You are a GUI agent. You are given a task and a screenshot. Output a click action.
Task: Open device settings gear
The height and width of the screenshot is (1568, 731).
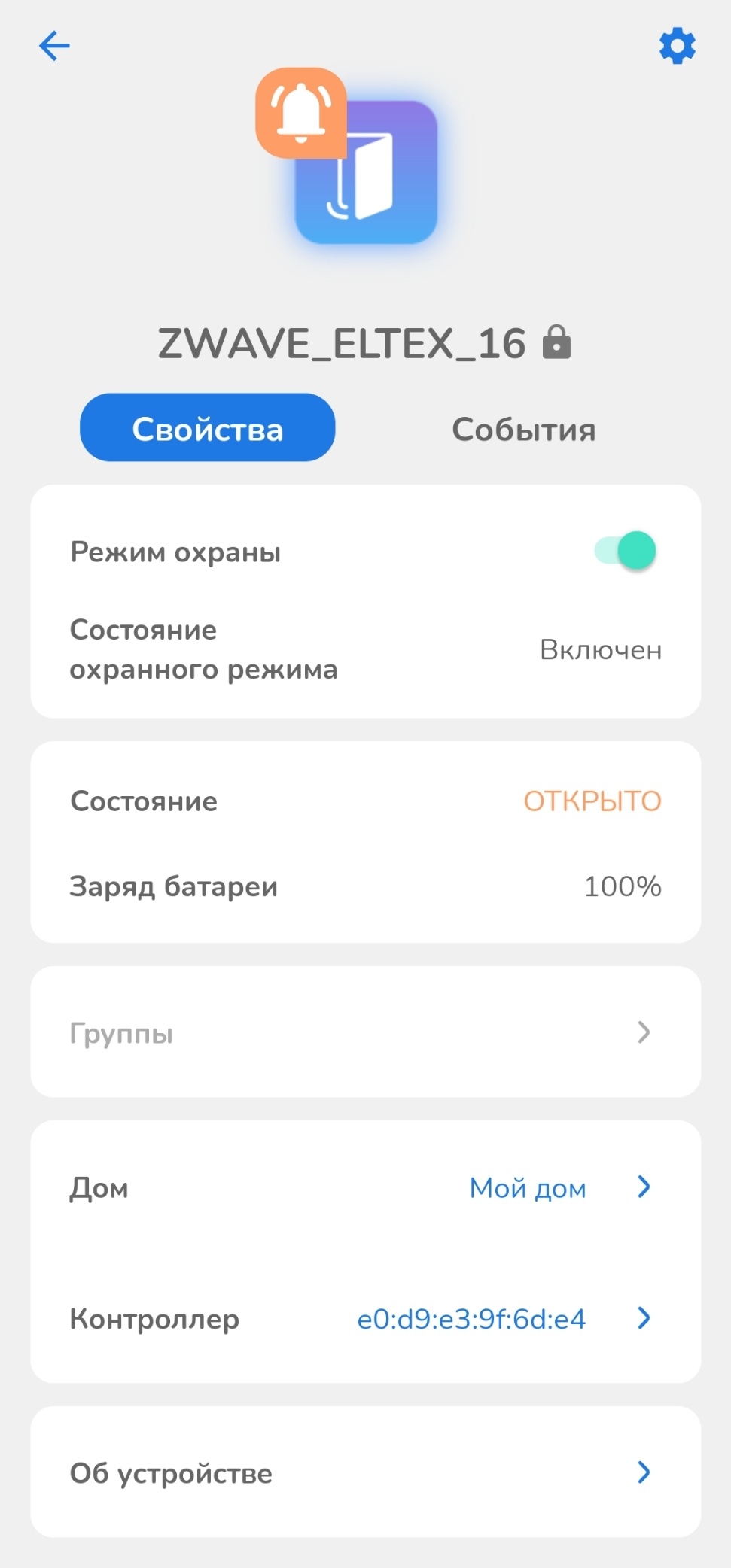(x=677, y=47)
